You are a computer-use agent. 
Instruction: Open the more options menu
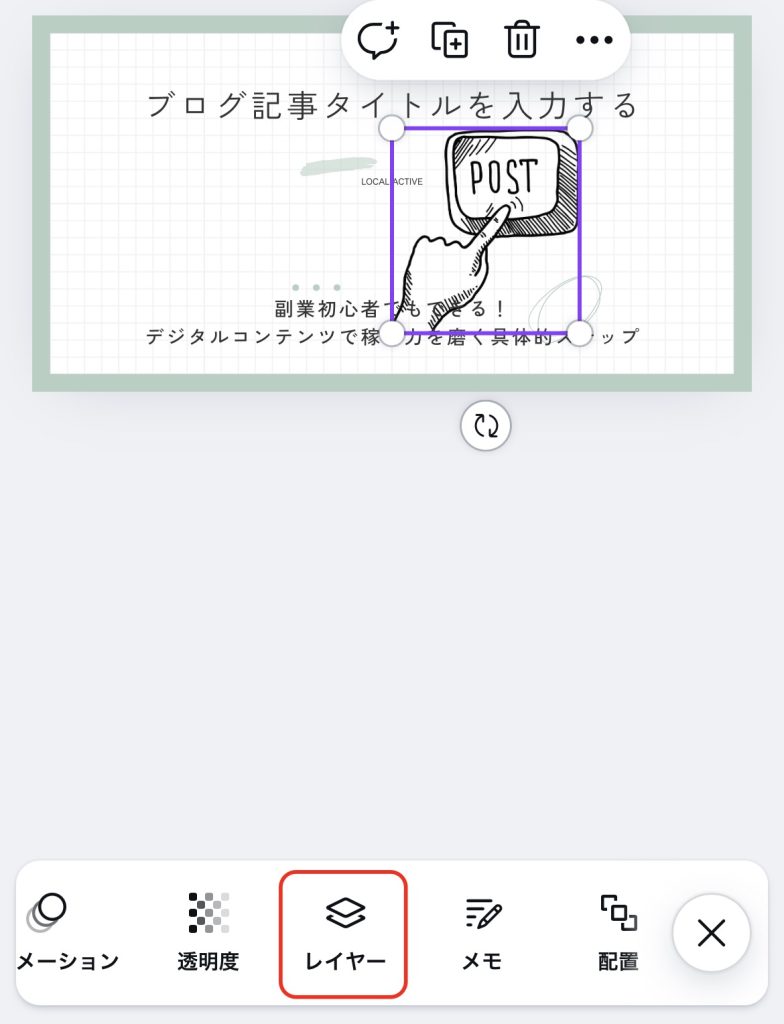point(593,40)
